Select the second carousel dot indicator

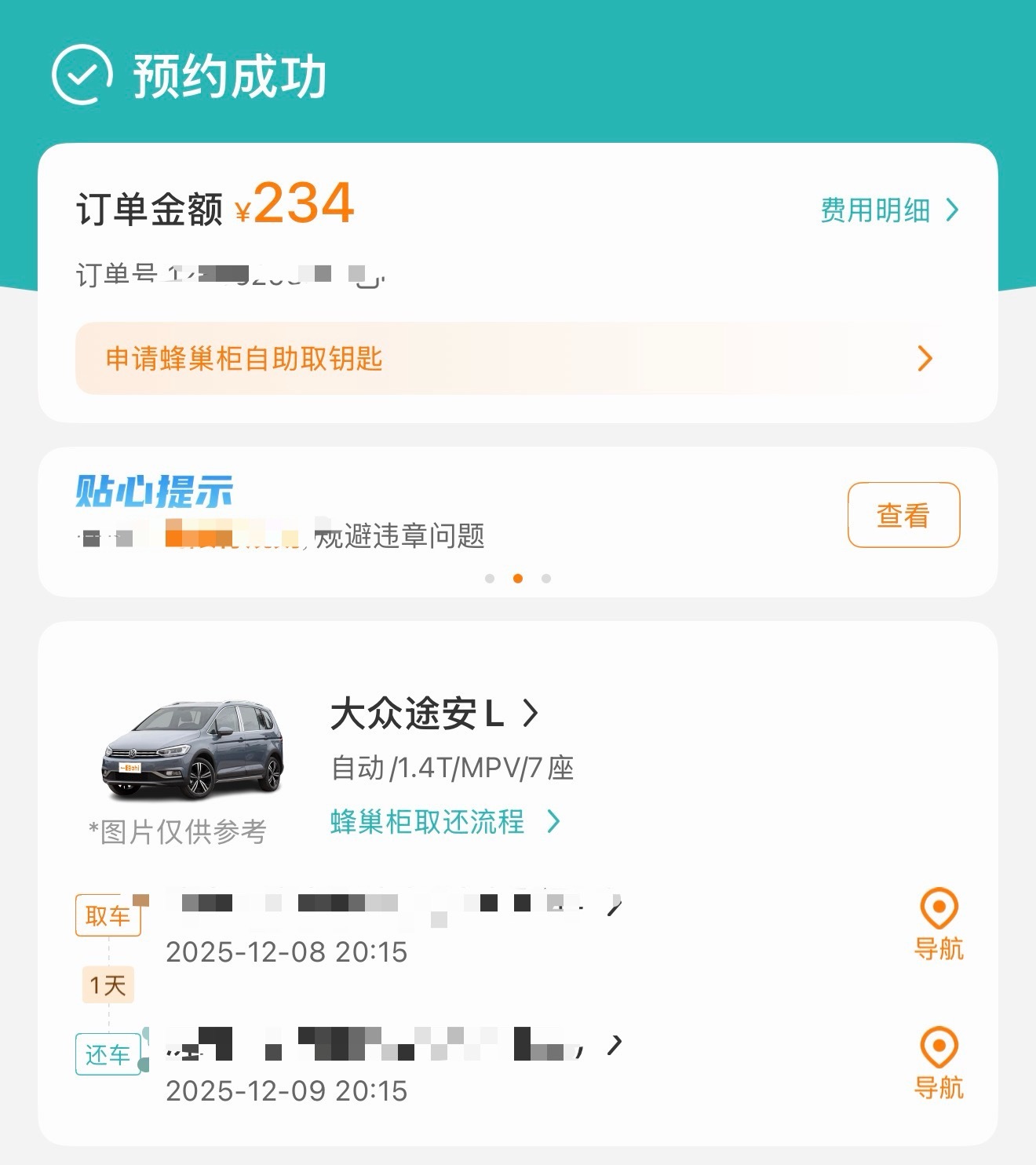pos(518,579)
